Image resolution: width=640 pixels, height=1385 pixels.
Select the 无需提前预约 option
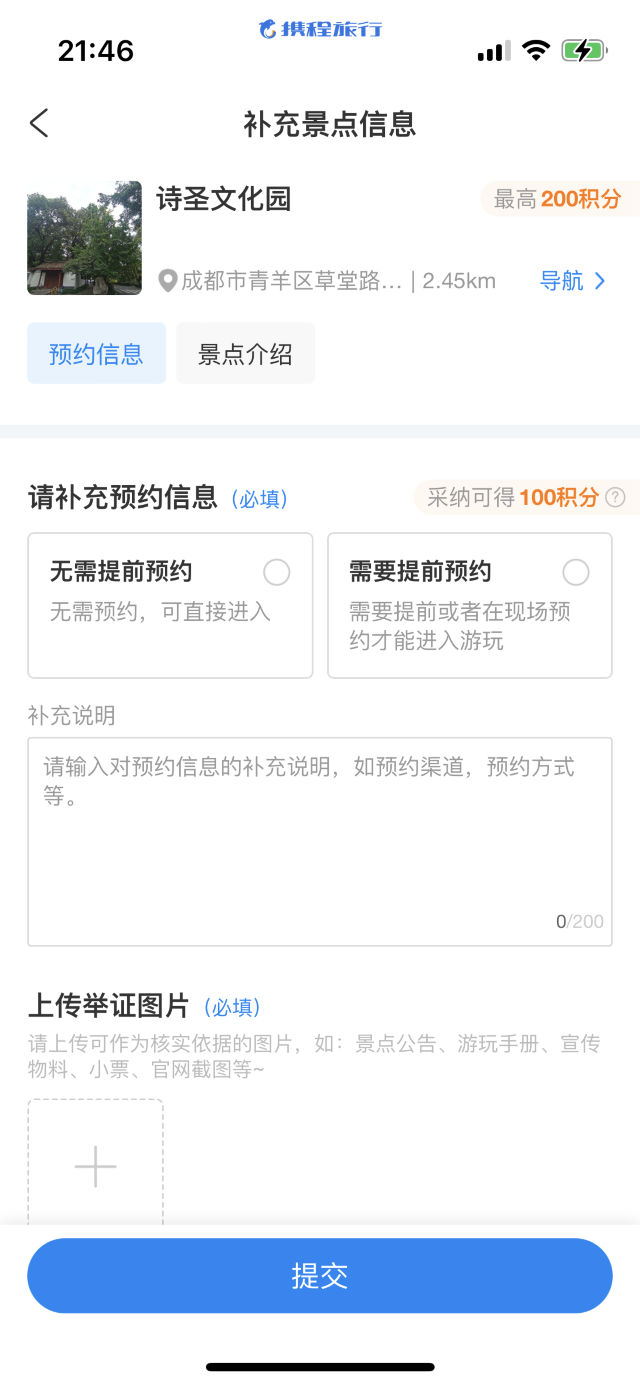point(170,605)
